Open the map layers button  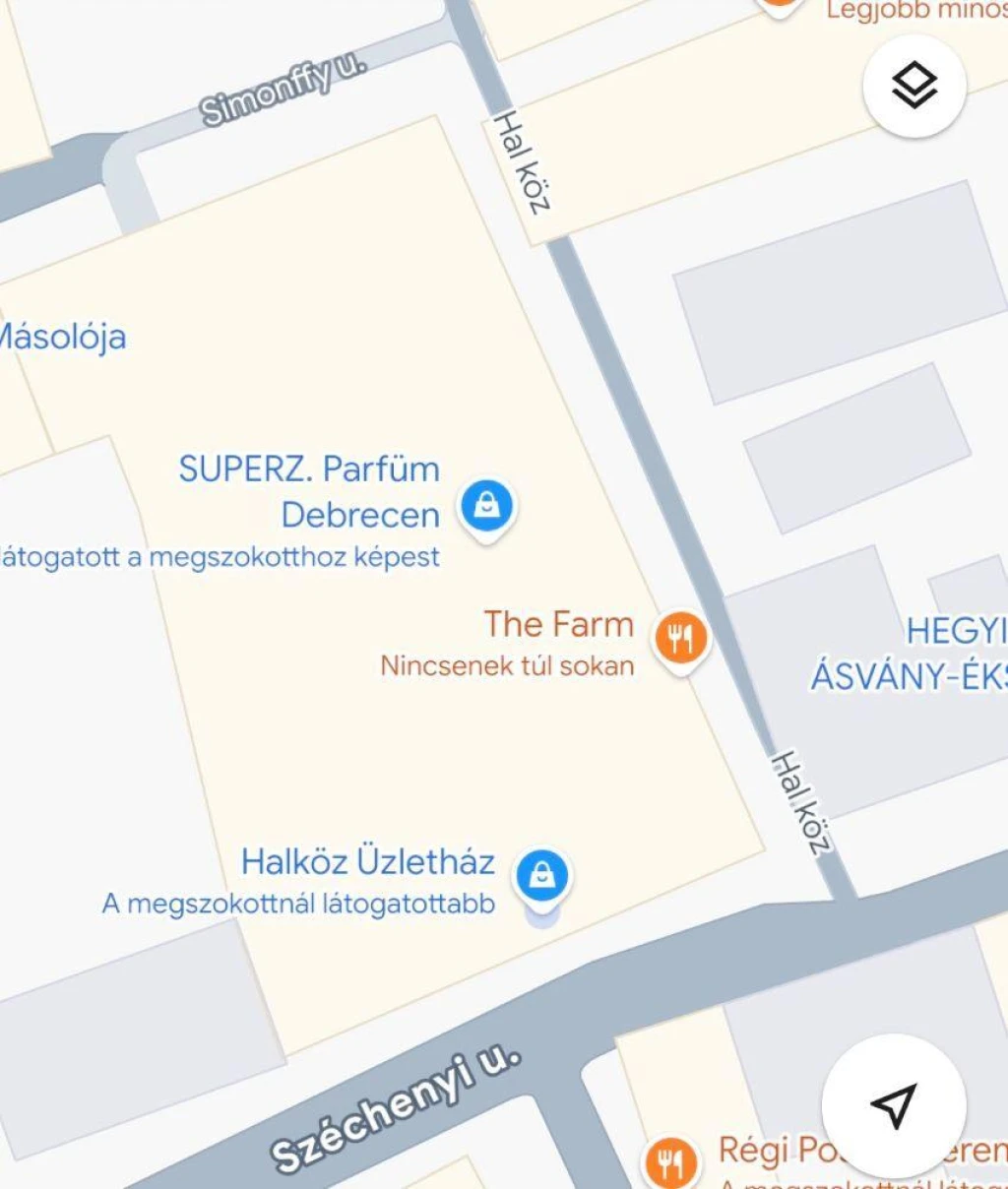click(x=913, y=87)
